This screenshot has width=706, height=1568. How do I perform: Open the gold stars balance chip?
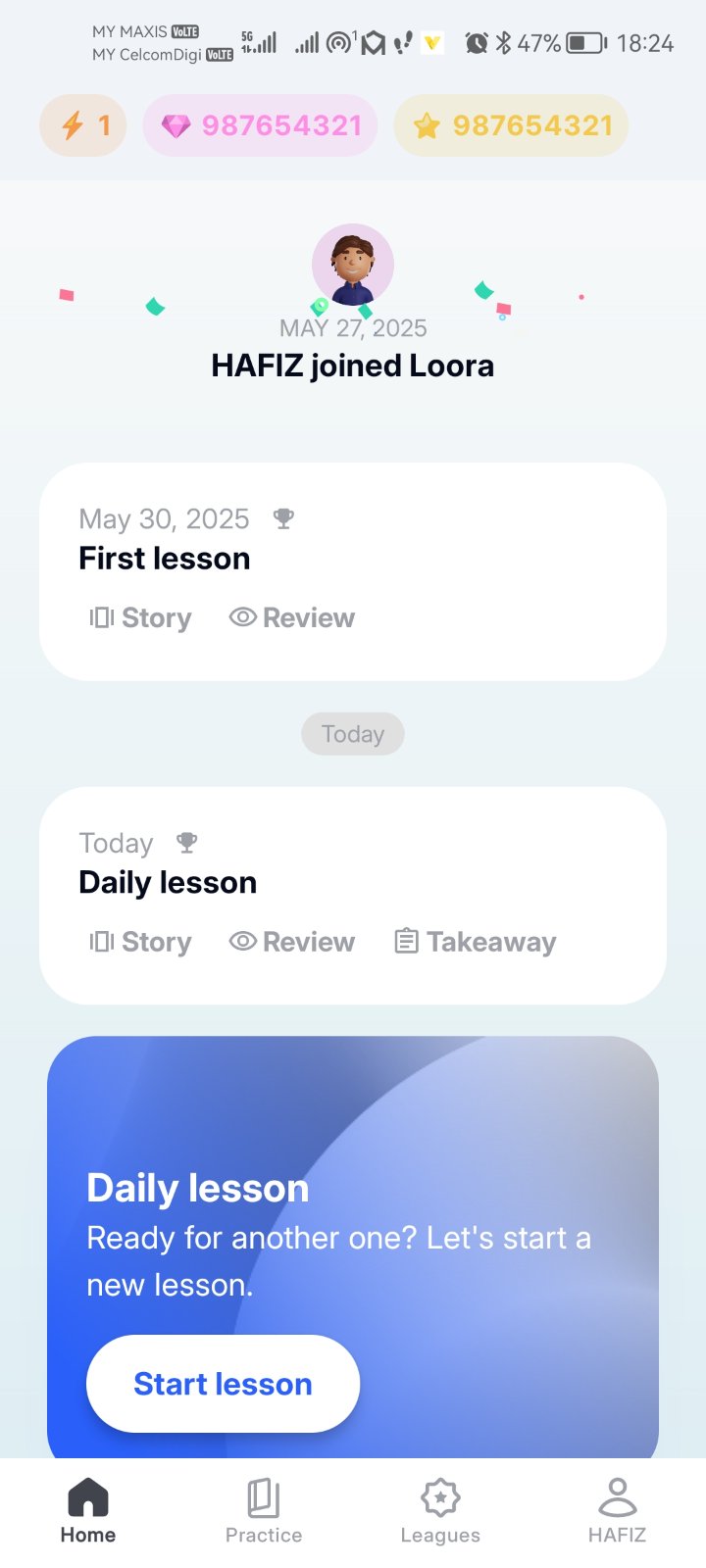pos(511,125)
